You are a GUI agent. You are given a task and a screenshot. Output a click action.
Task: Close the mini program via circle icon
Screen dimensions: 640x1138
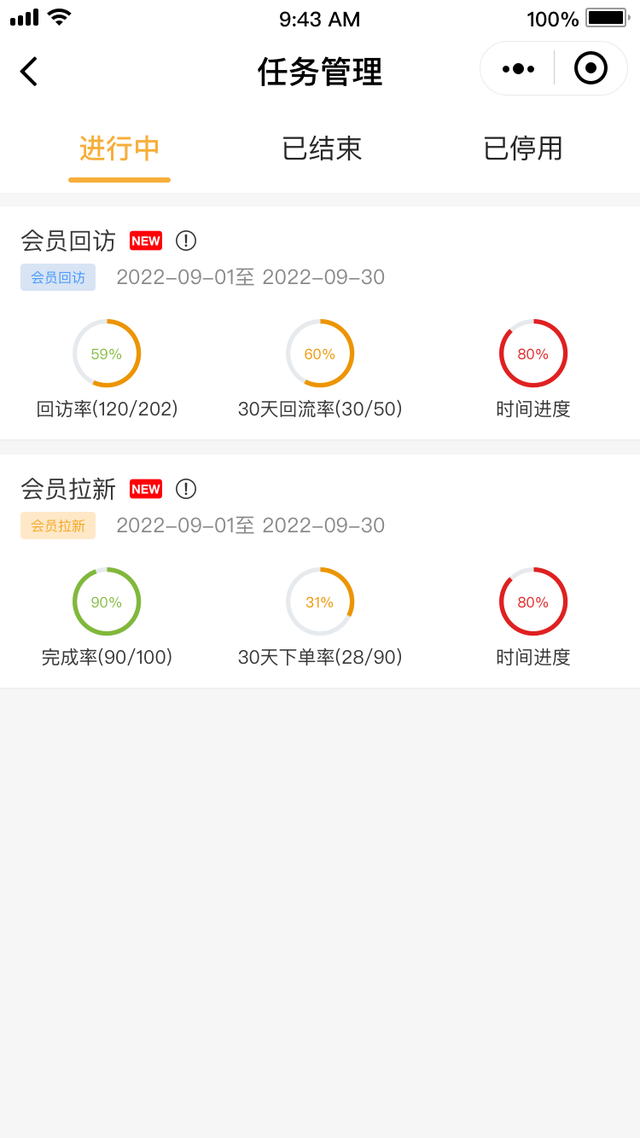[590, 69]
